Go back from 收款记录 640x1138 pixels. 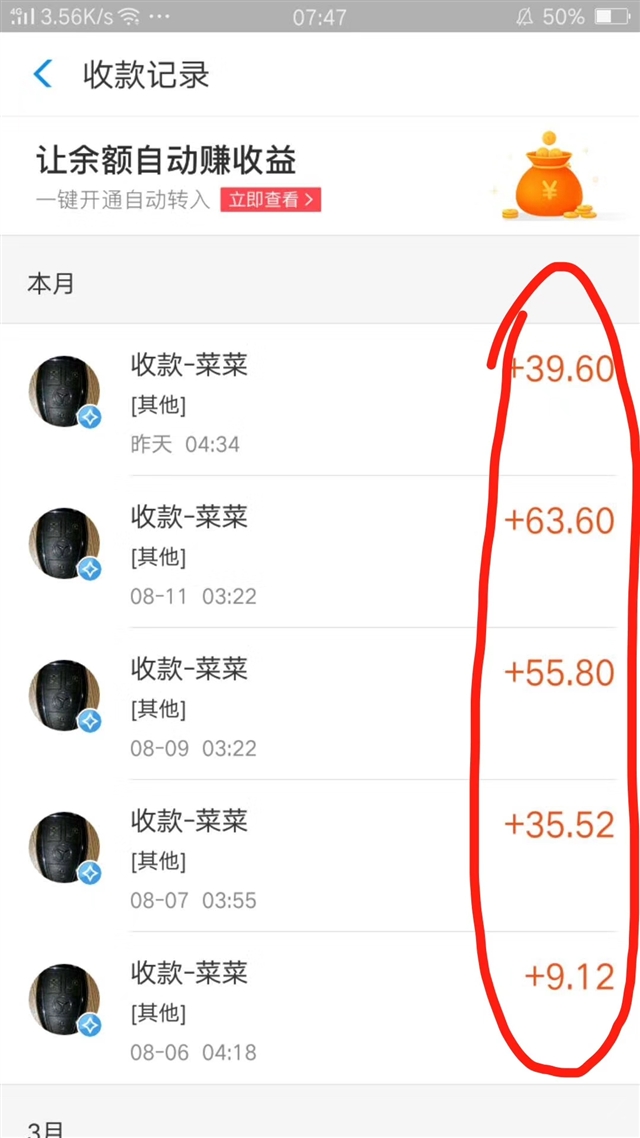(x=43, y=74)
